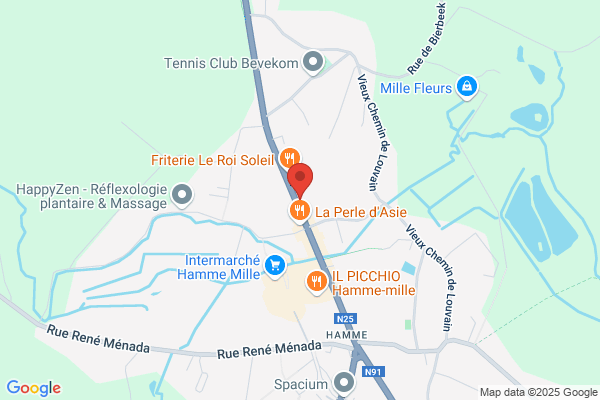Select the red location pin on the map

pos(300,180)
